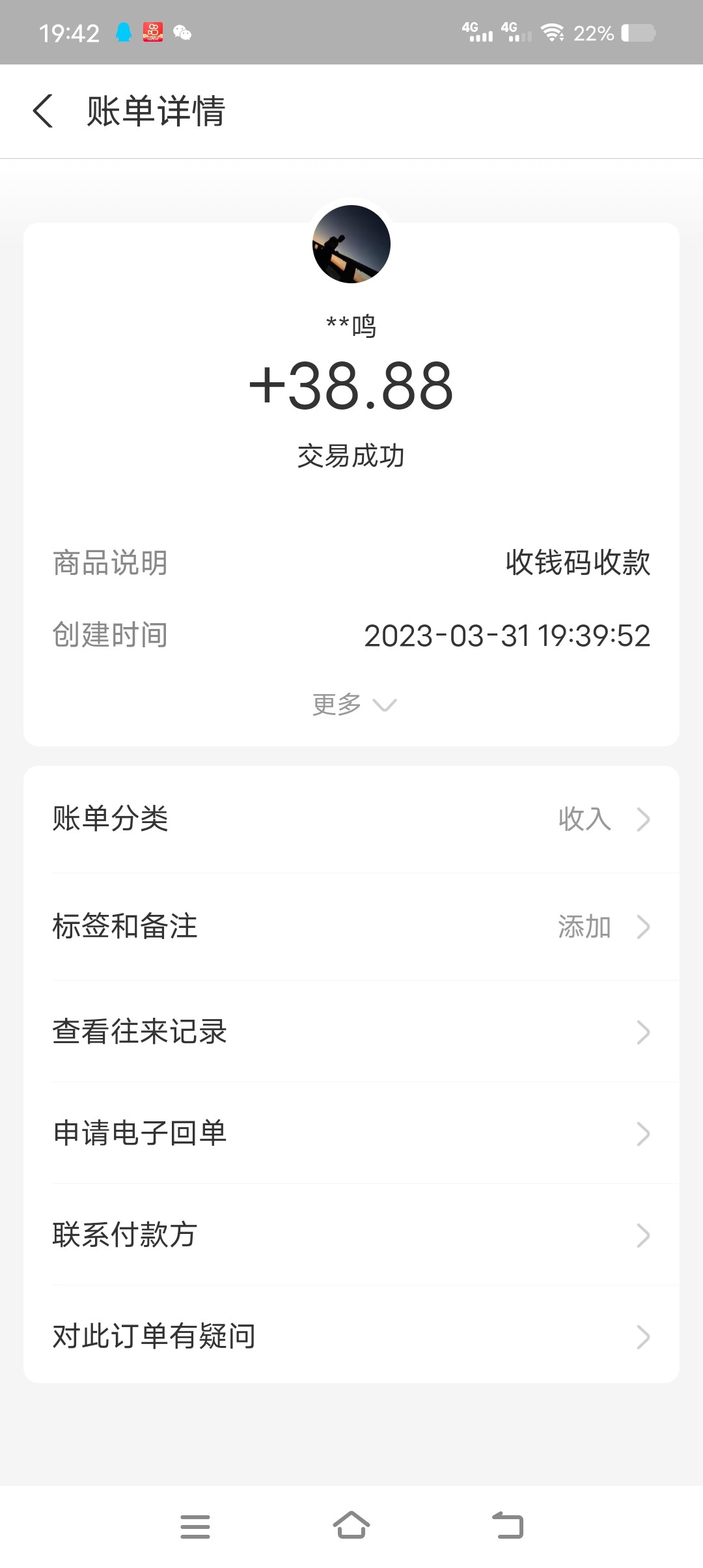Open 对此订单有疑问 help
Screen dimensions: 703x1568
(x=351, y=1337)
